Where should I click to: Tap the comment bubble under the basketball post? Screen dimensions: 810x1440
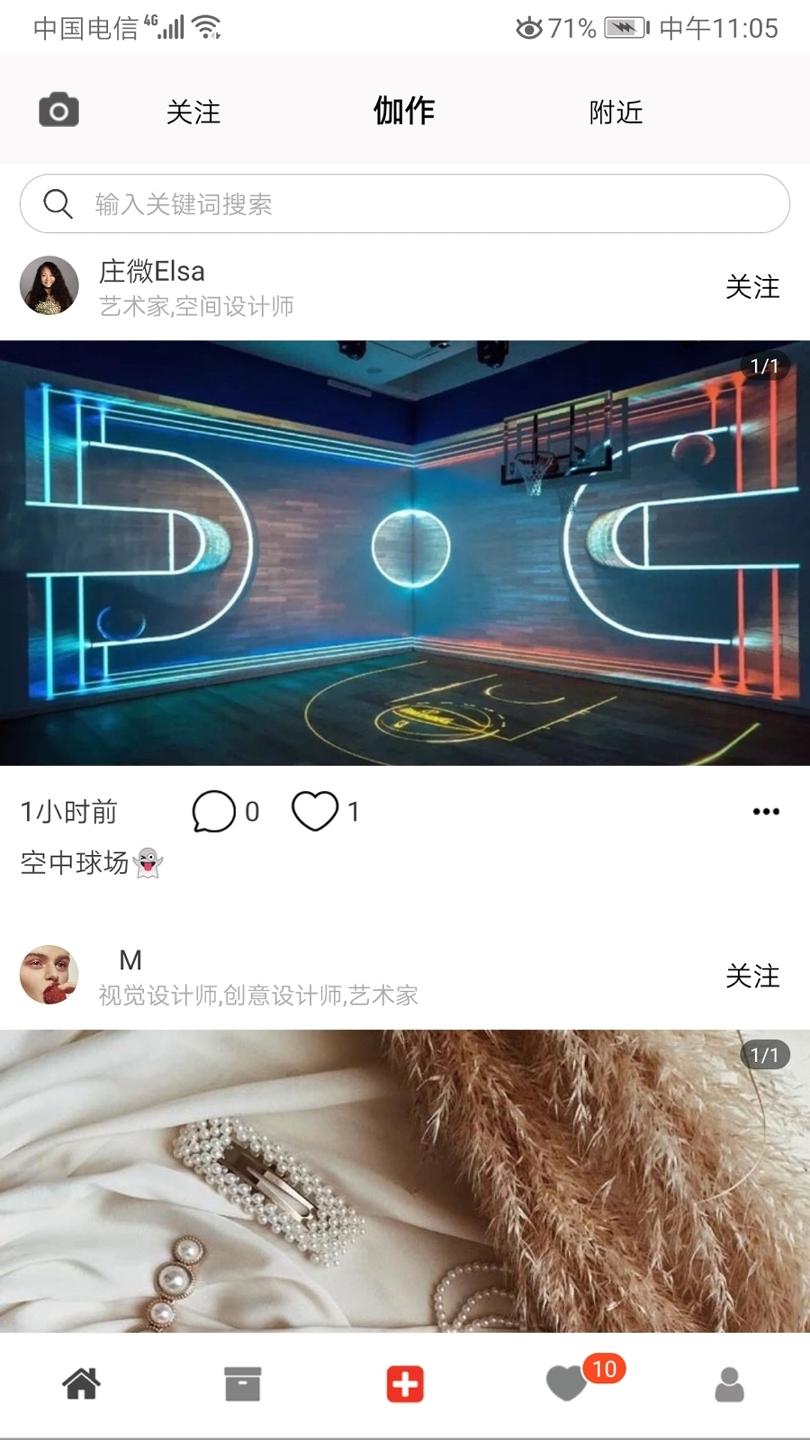click(213, 811)
